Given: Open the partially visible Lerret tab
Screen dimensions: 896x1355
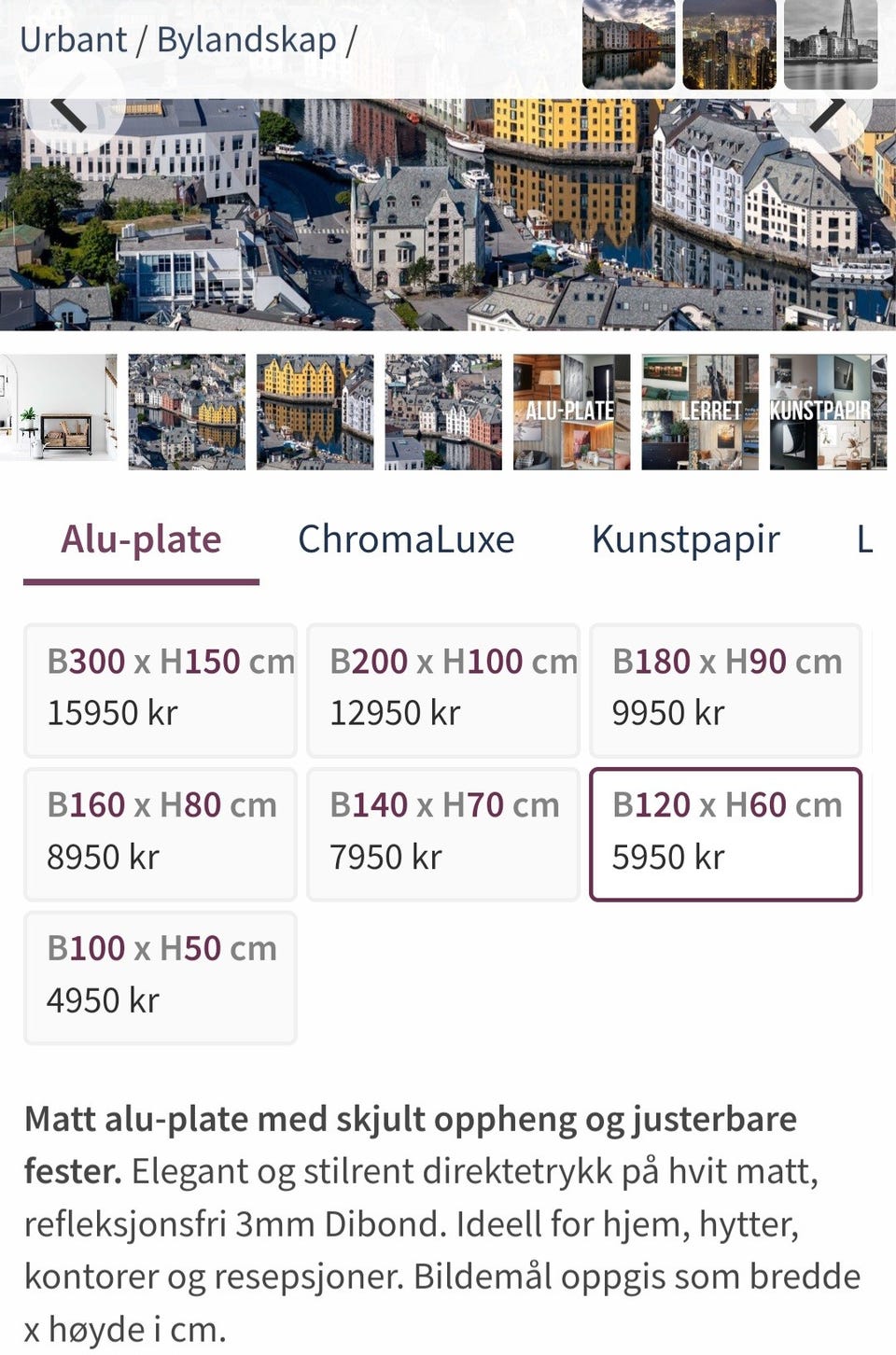Looking at the screenshot, I should point(868,539).
